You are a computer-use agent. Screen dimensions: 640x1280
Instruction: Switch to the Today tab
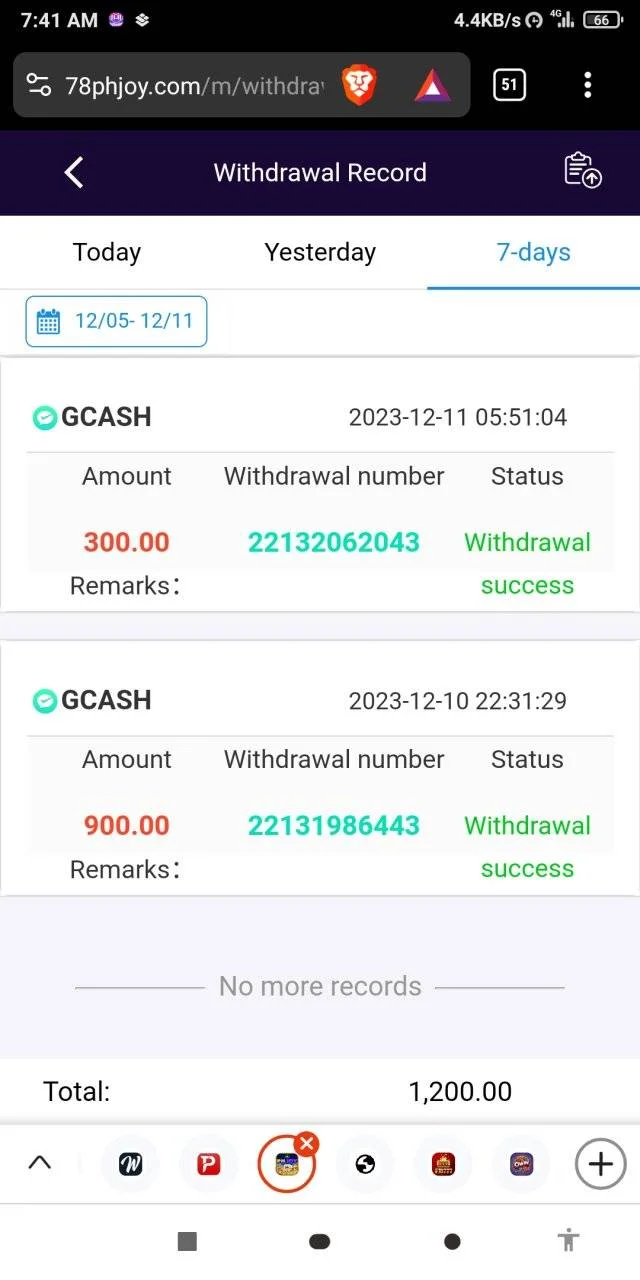(107, 252)
